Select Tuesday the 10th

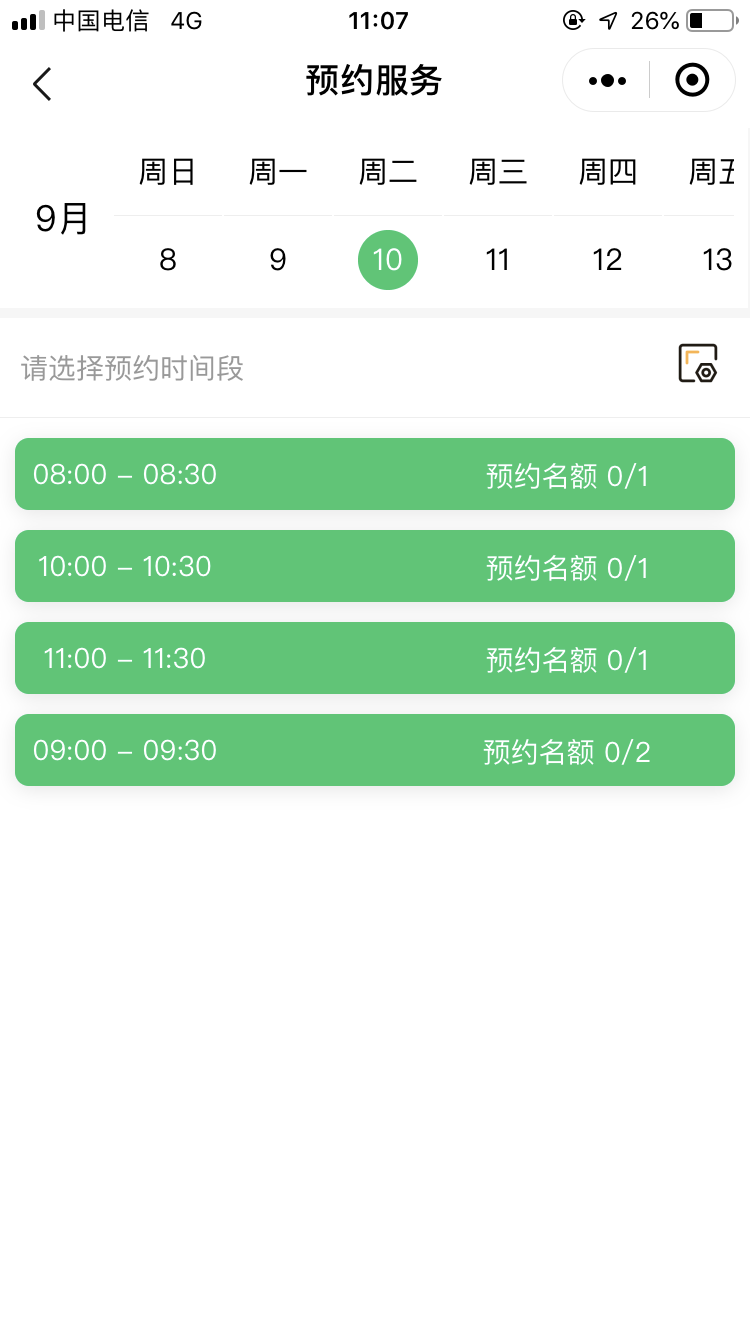pyautogui.click(x=388, y=260)
